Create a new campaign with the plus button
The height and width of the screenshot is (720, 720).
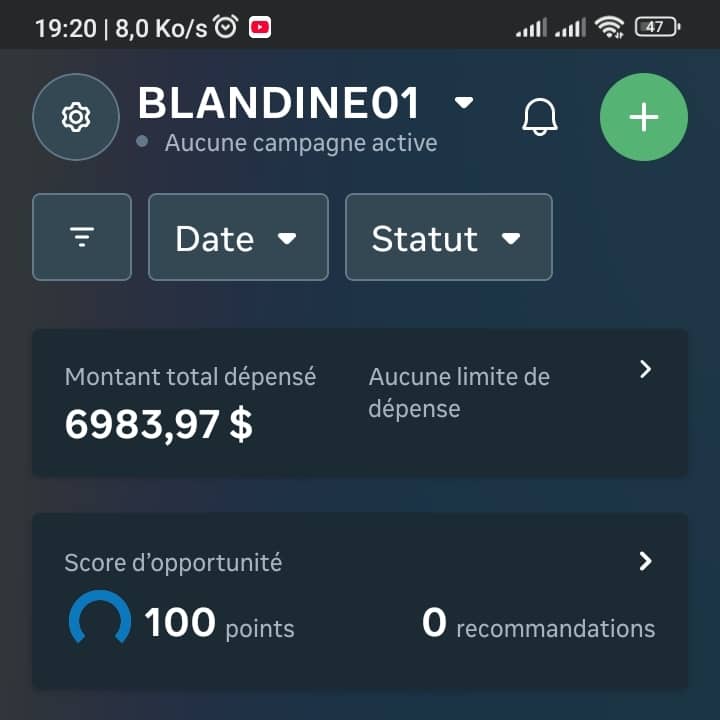pos(643,117)
